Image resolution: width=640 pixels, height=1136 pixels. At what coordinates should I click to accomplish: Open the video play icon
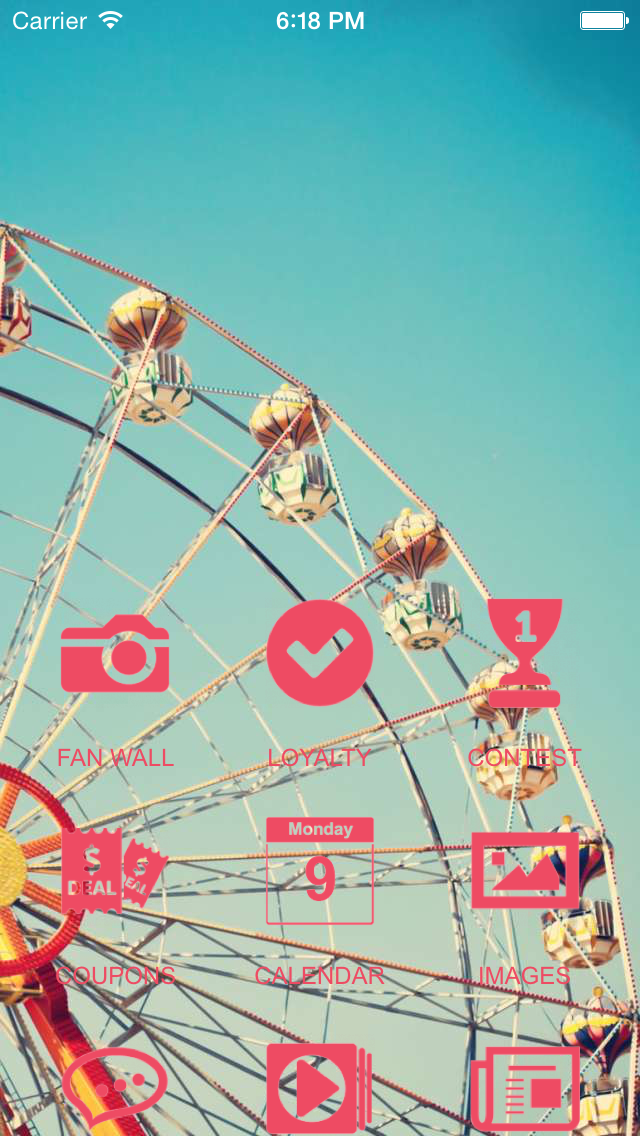click(x=320, y=1088)
